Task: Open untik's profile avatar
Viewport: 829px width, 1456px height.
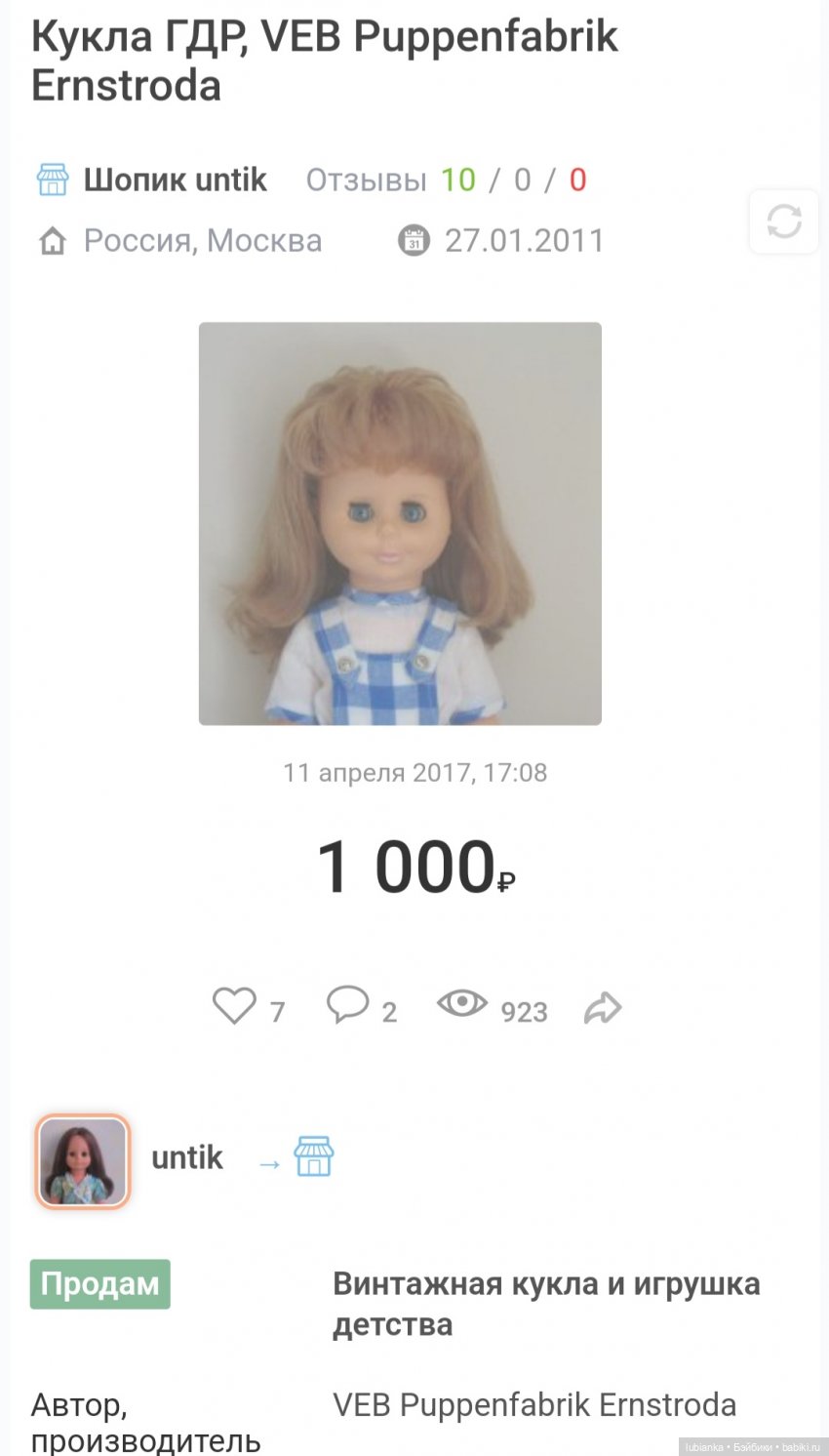Action: [x=83, y=1162]
